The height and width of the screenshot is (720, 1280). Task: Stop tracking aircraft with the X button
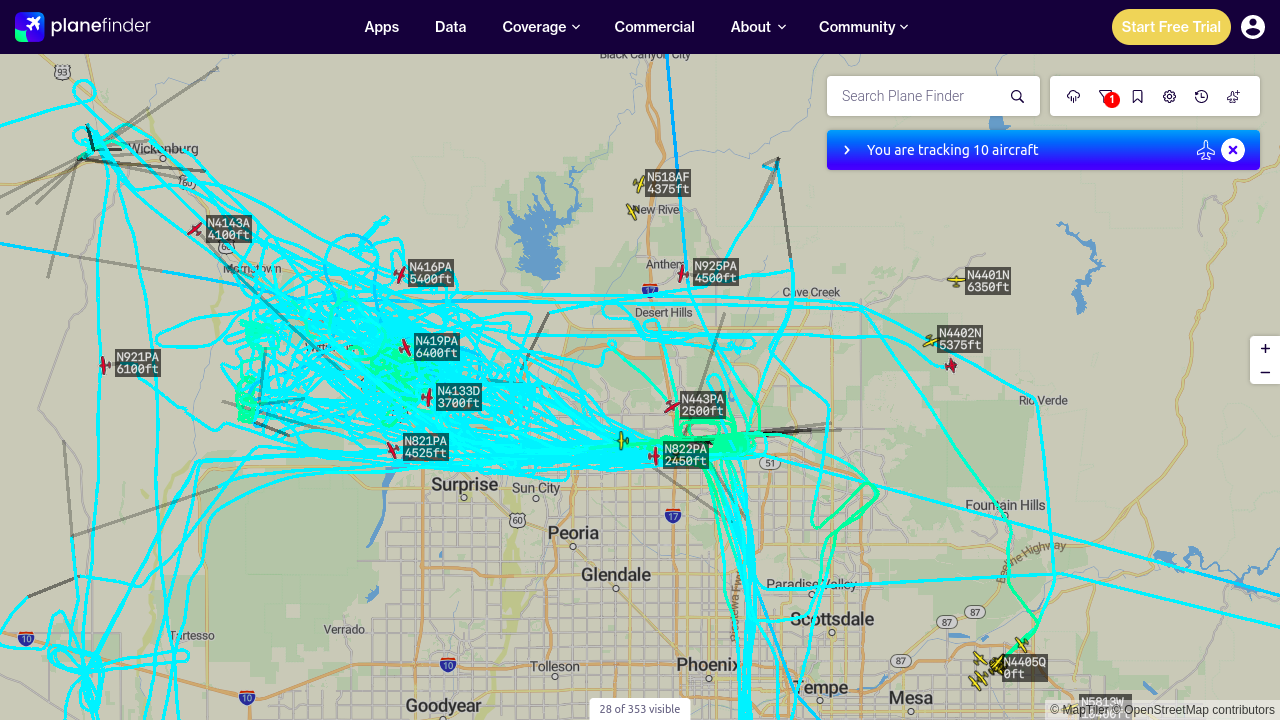tap(1233, 150)
